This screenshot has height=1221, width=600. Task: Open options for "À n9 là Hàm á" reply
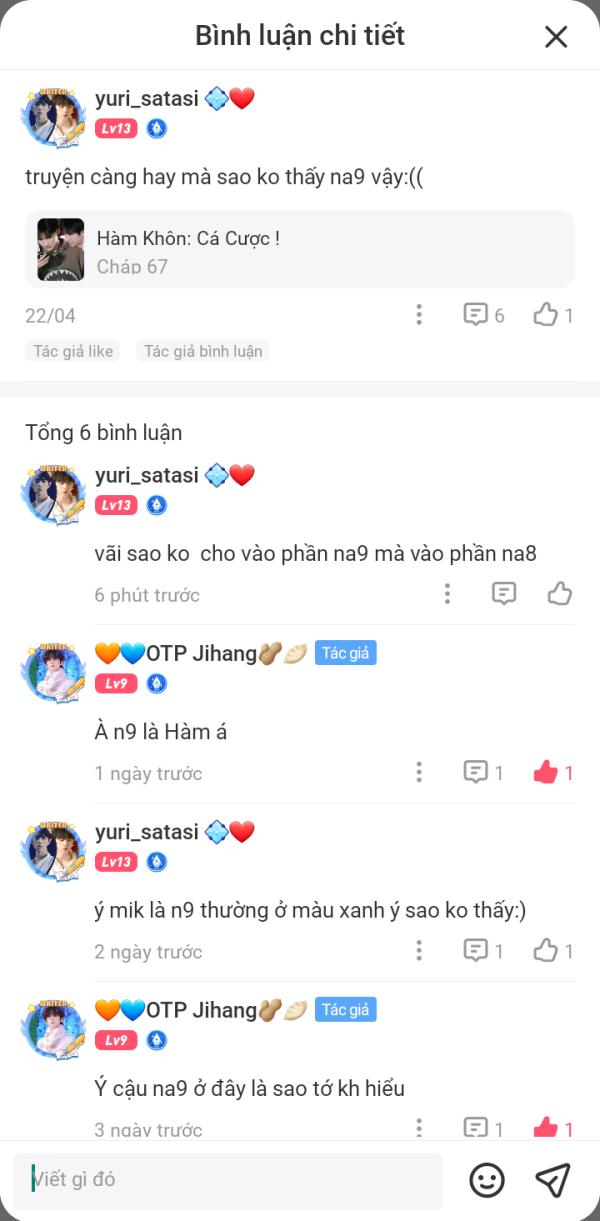pos(419,772)
